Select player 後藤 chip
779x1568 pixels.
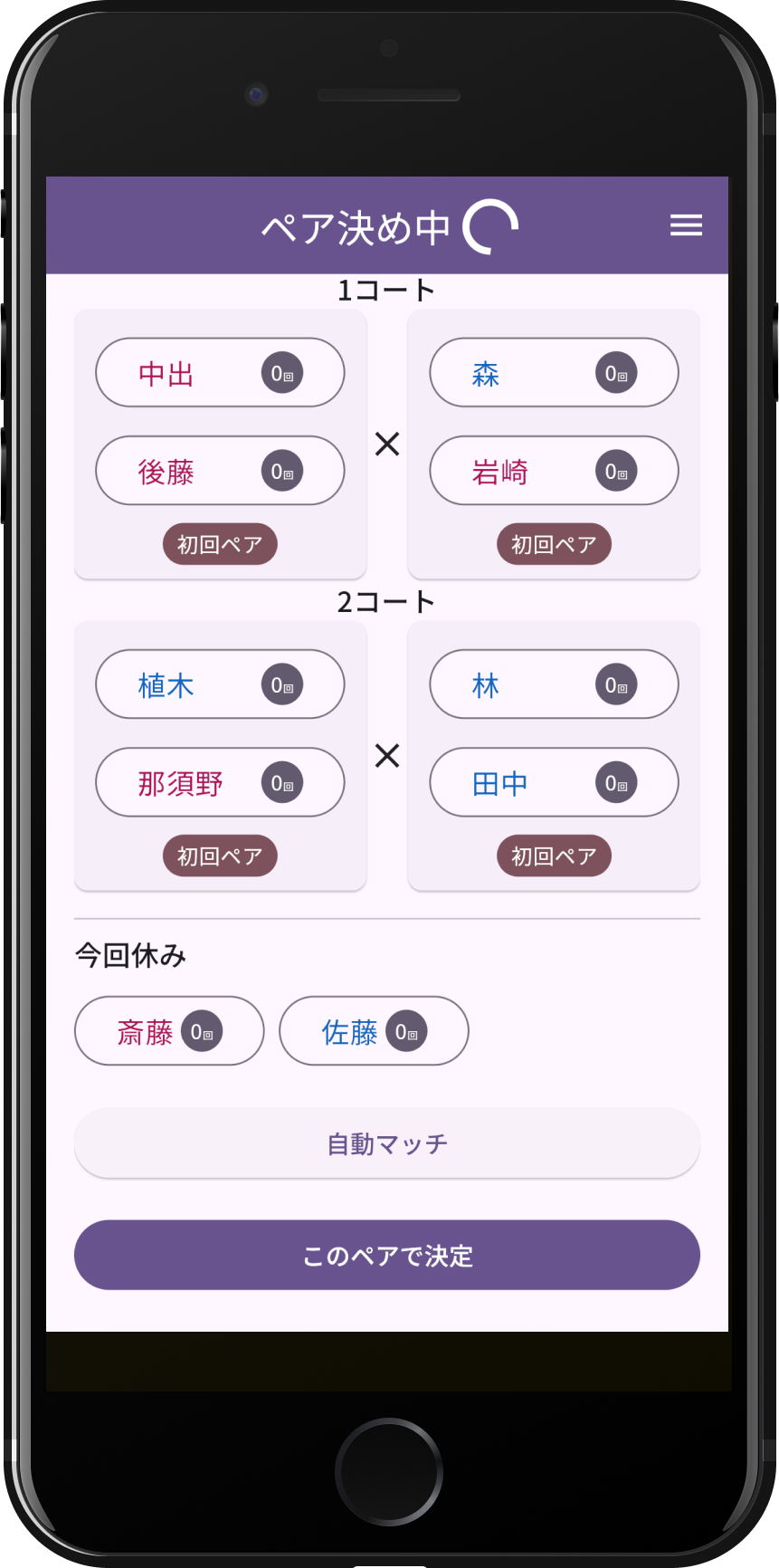point(220,471)
